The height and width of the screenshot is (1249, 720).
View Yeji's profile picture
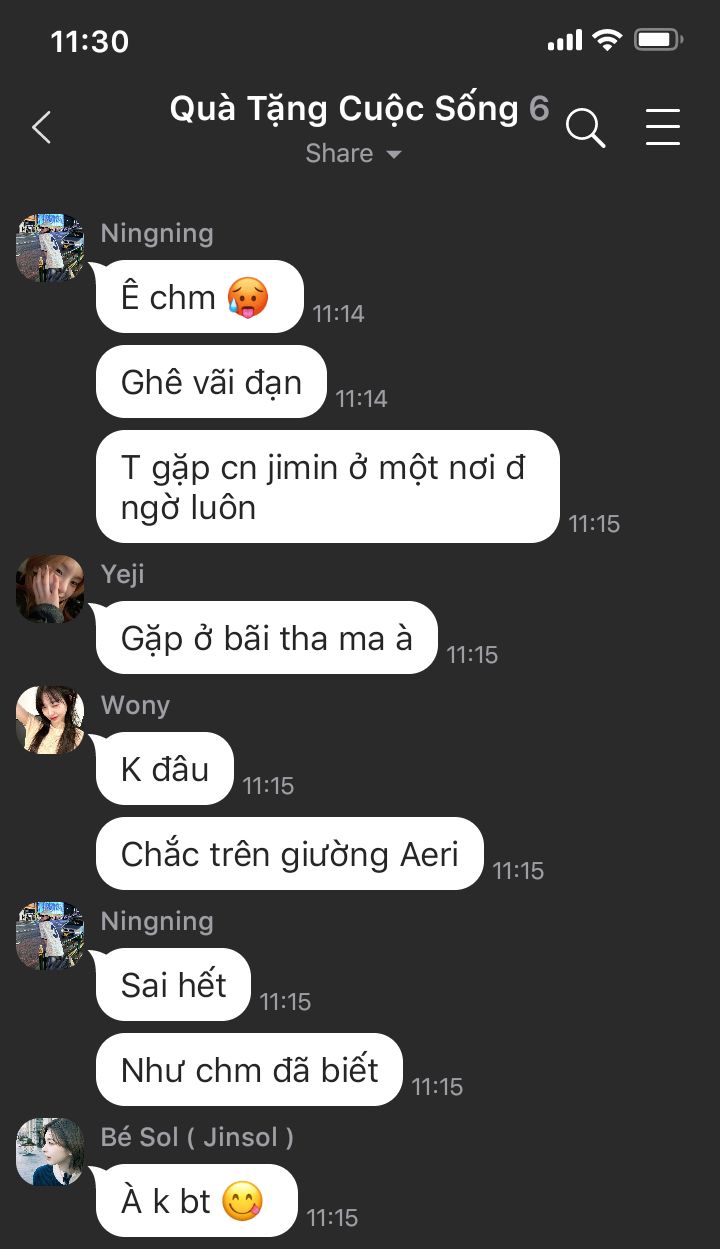pyautogui.click(x=50, y=589)
